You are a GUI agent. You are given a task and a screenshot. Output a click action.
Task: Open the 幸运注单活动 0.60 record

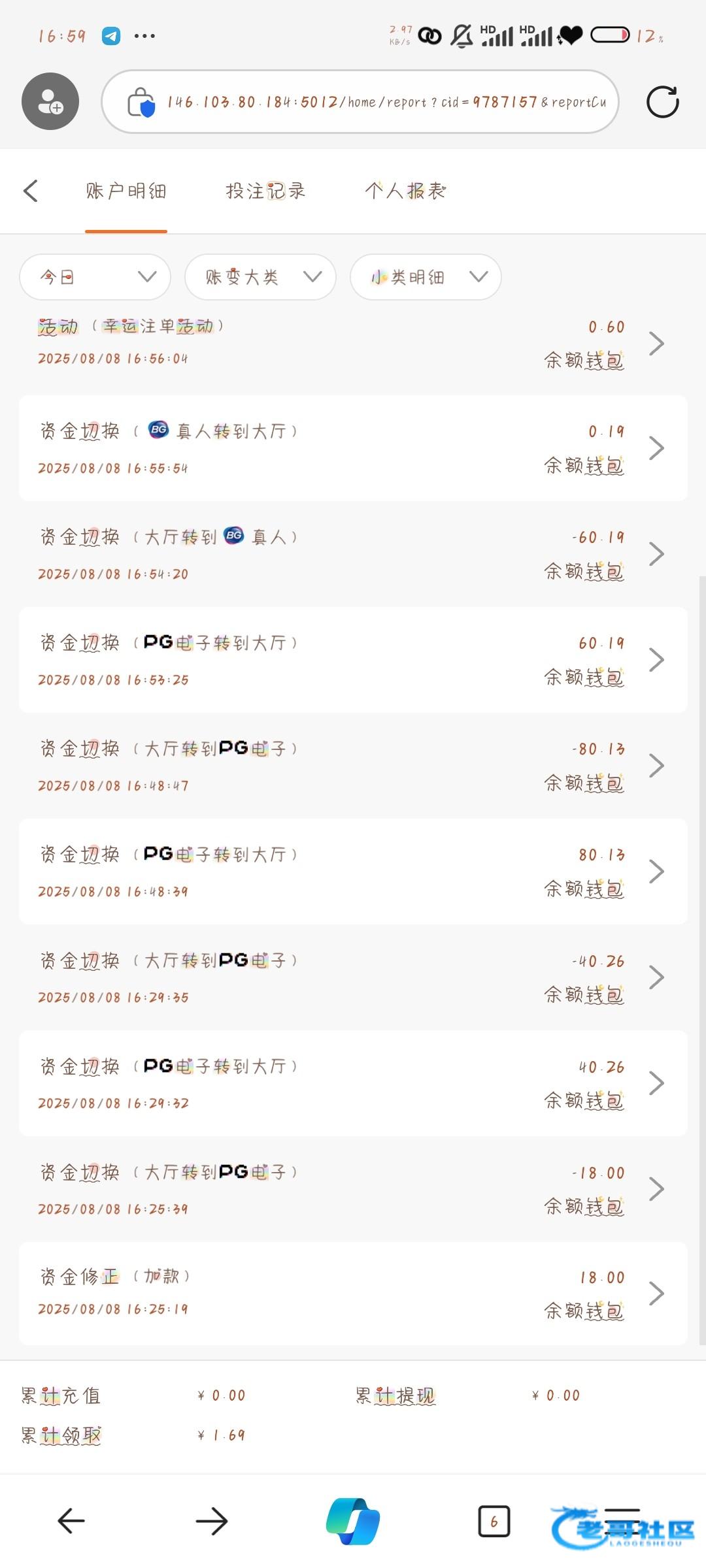click(x=353, y=342)
